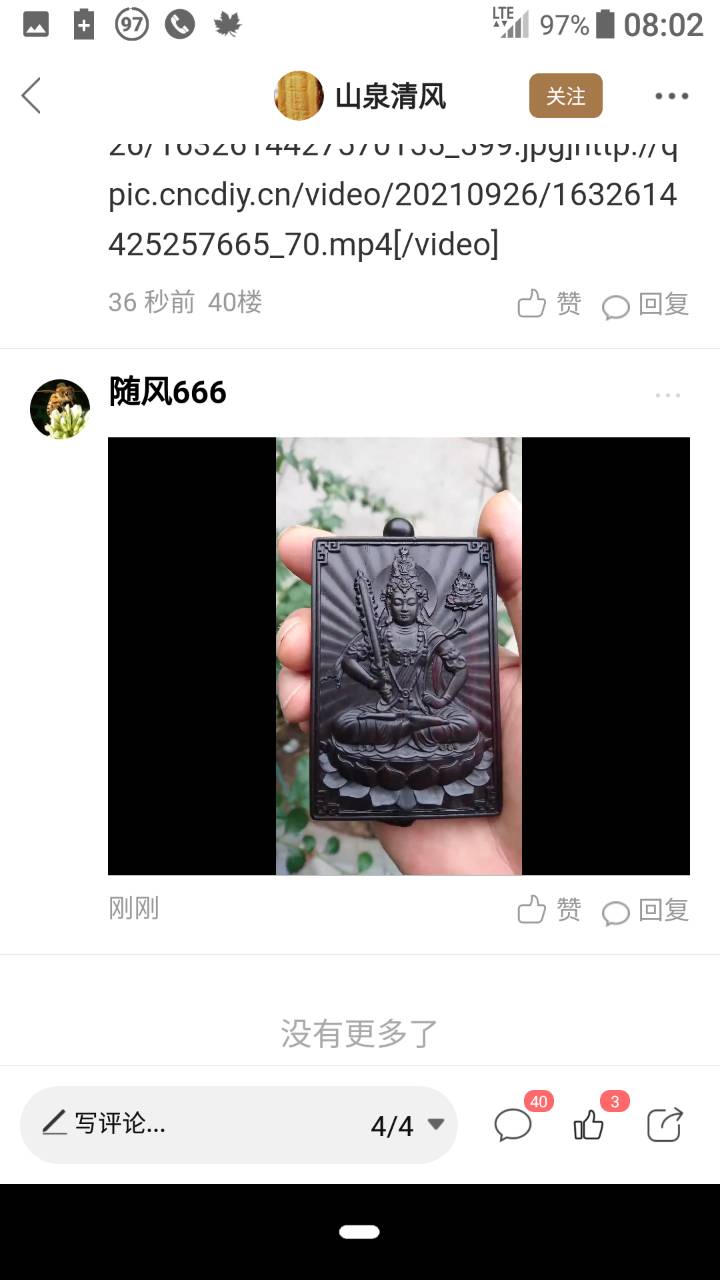Open the options menu on 随风666's comment
The width and height of the screenshot is (720, 1280).
[667, 396]
